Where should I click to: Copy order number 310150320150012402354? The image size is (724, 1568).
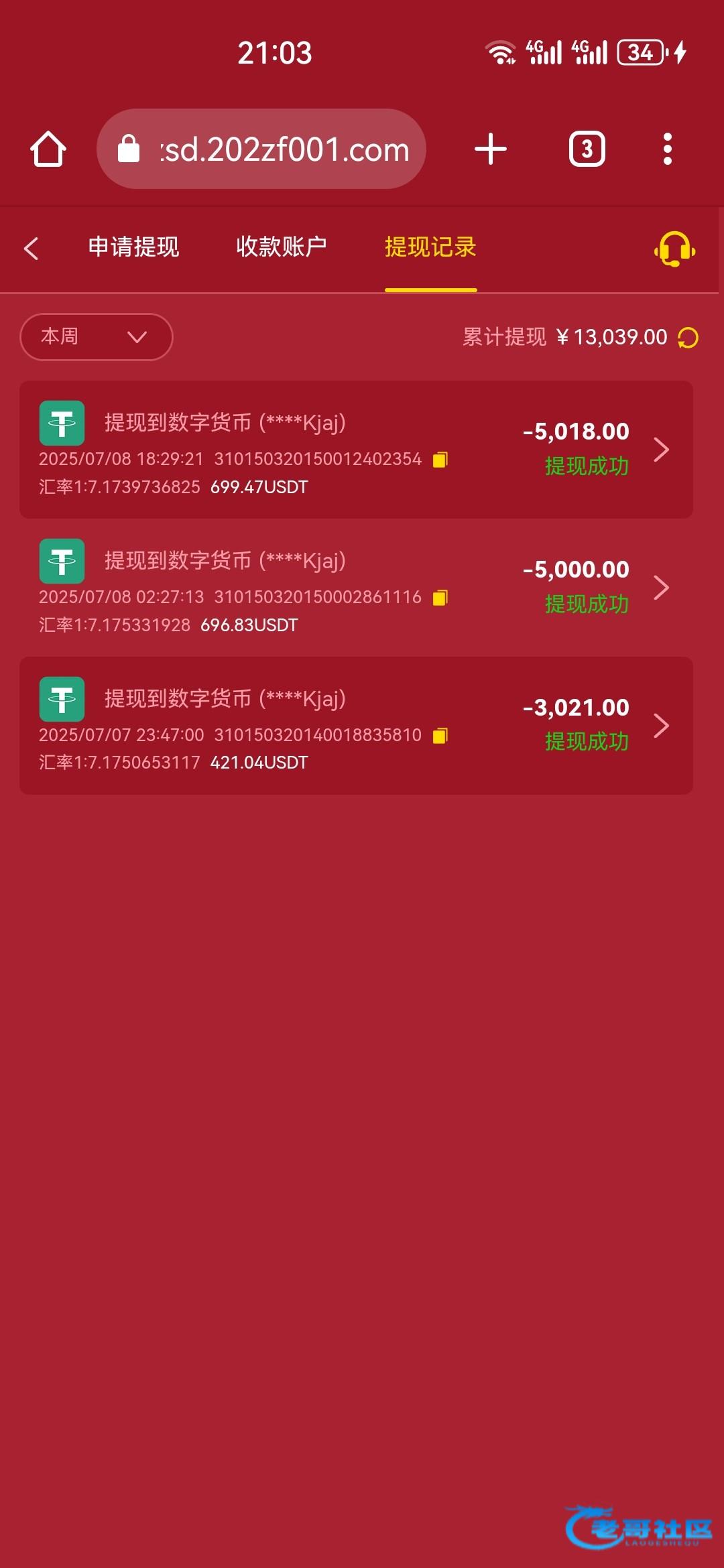click(440, 460)
